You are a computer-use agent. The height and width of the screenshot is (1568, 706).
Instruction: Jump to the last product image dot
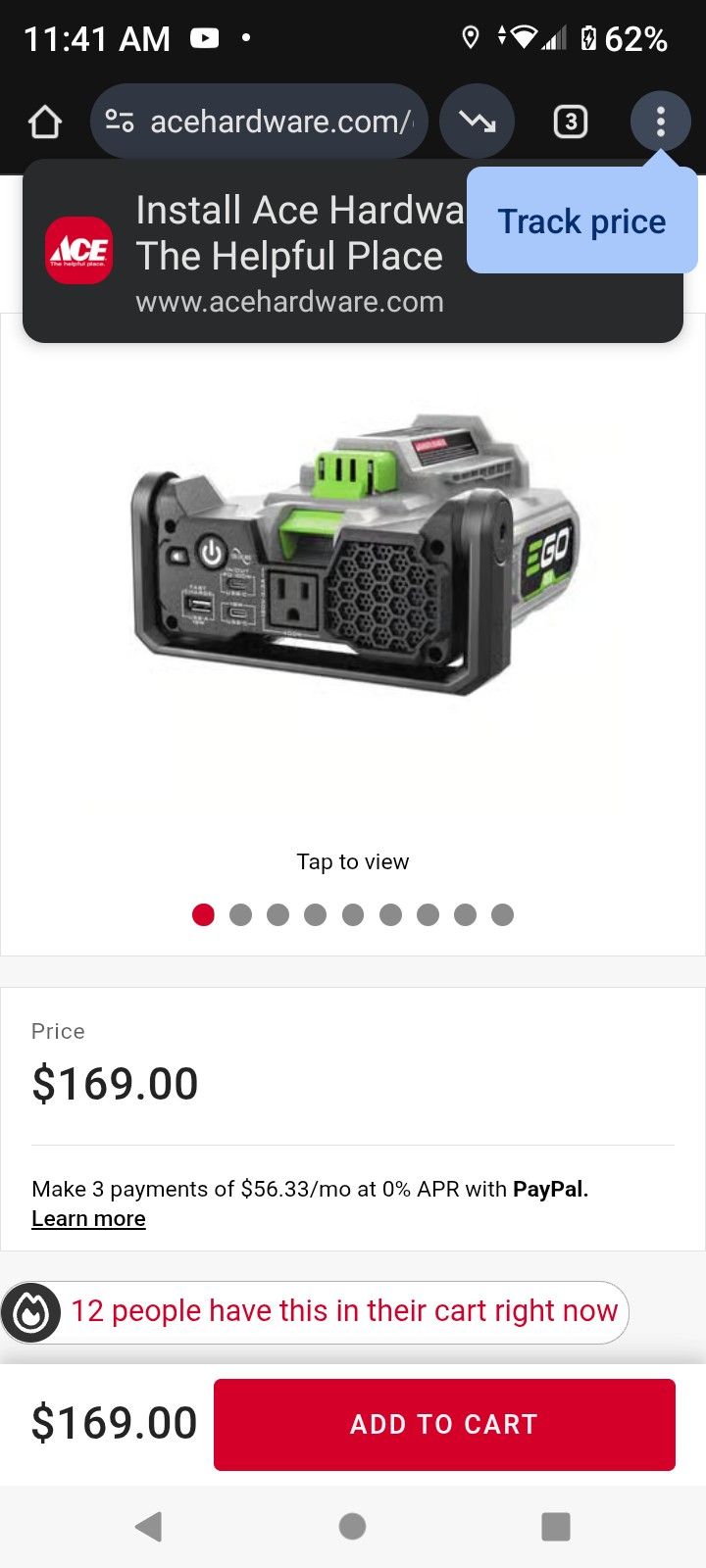502,914
